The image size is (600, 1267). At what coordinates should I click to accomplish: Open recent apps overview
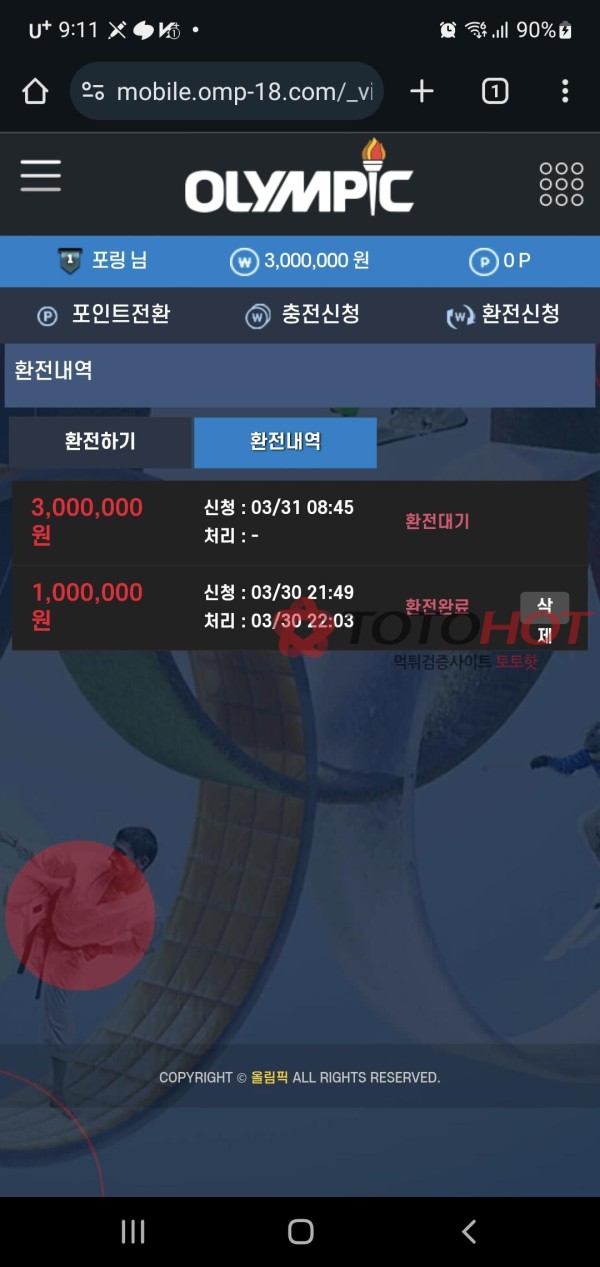click(x=133, y=1231)
